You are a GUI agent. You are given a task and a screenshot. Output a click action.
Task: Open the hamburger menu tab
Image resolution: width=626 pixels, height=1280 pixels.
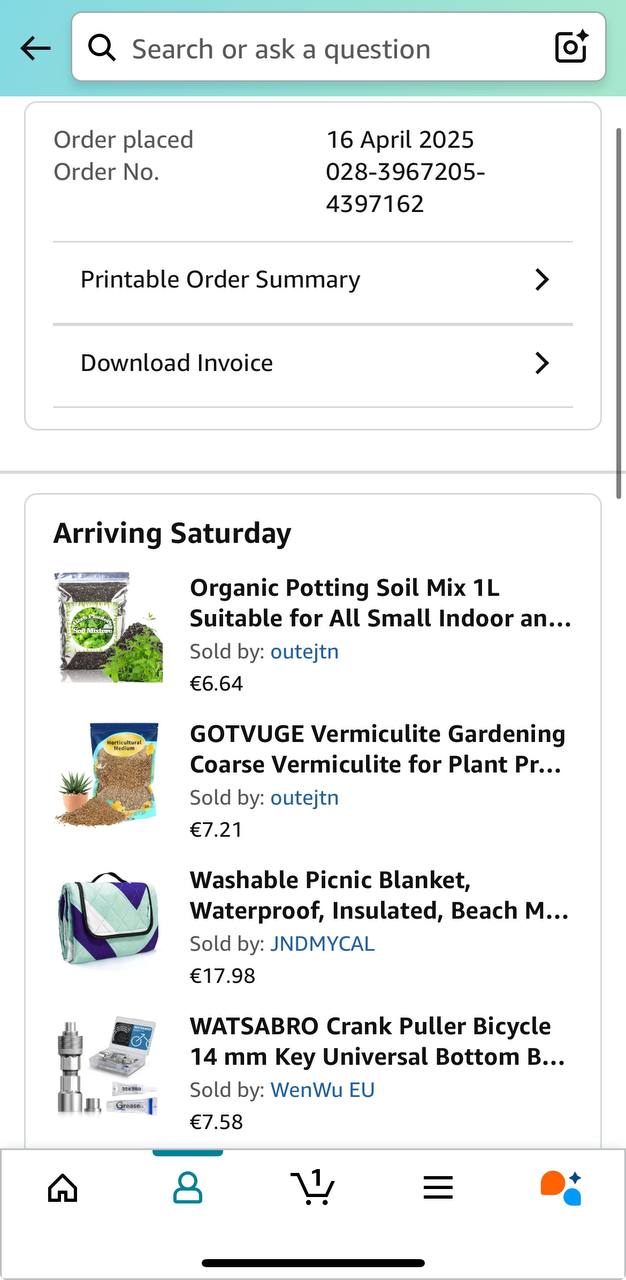[438, 1188]
